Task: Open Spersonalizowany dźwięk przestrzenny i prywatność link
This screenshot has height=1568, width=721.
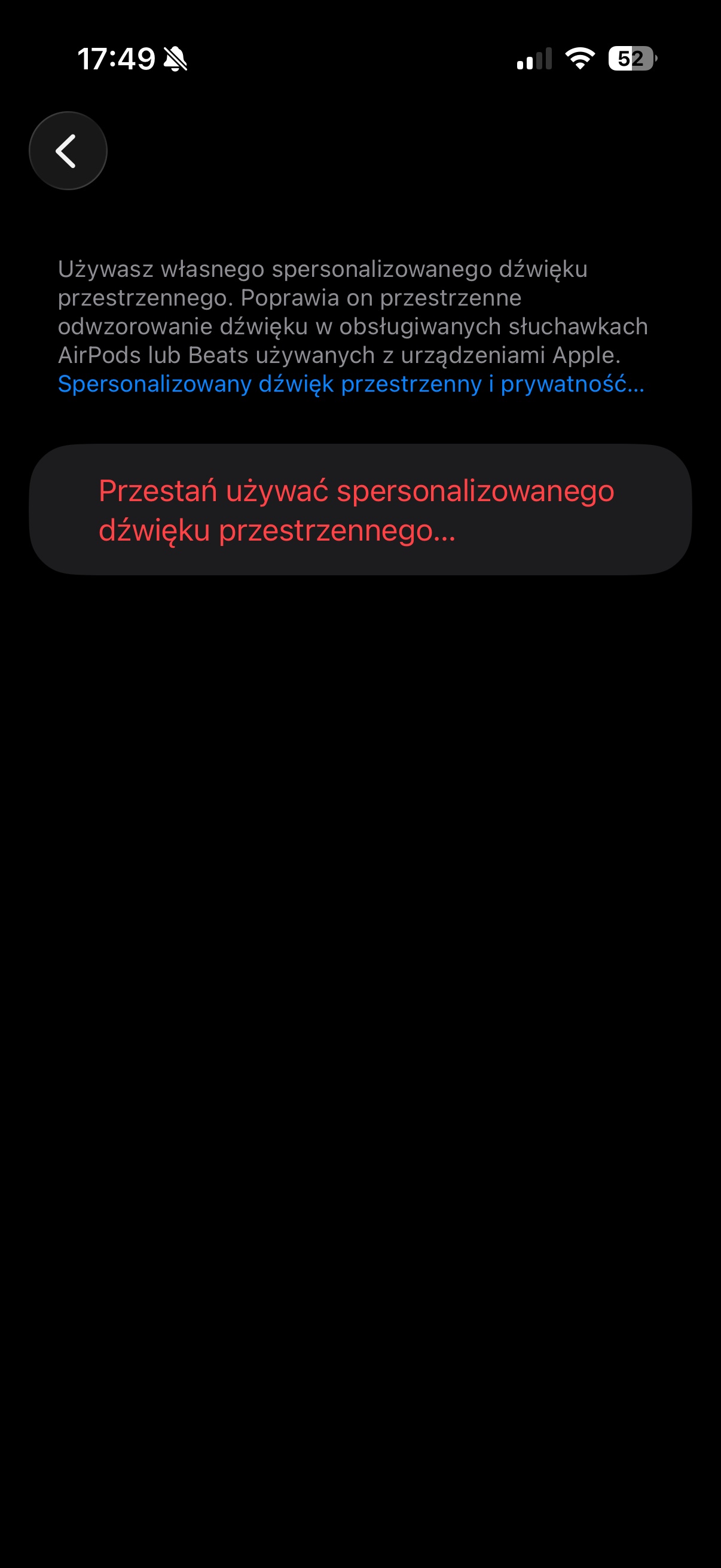Action: coord(350,384)
